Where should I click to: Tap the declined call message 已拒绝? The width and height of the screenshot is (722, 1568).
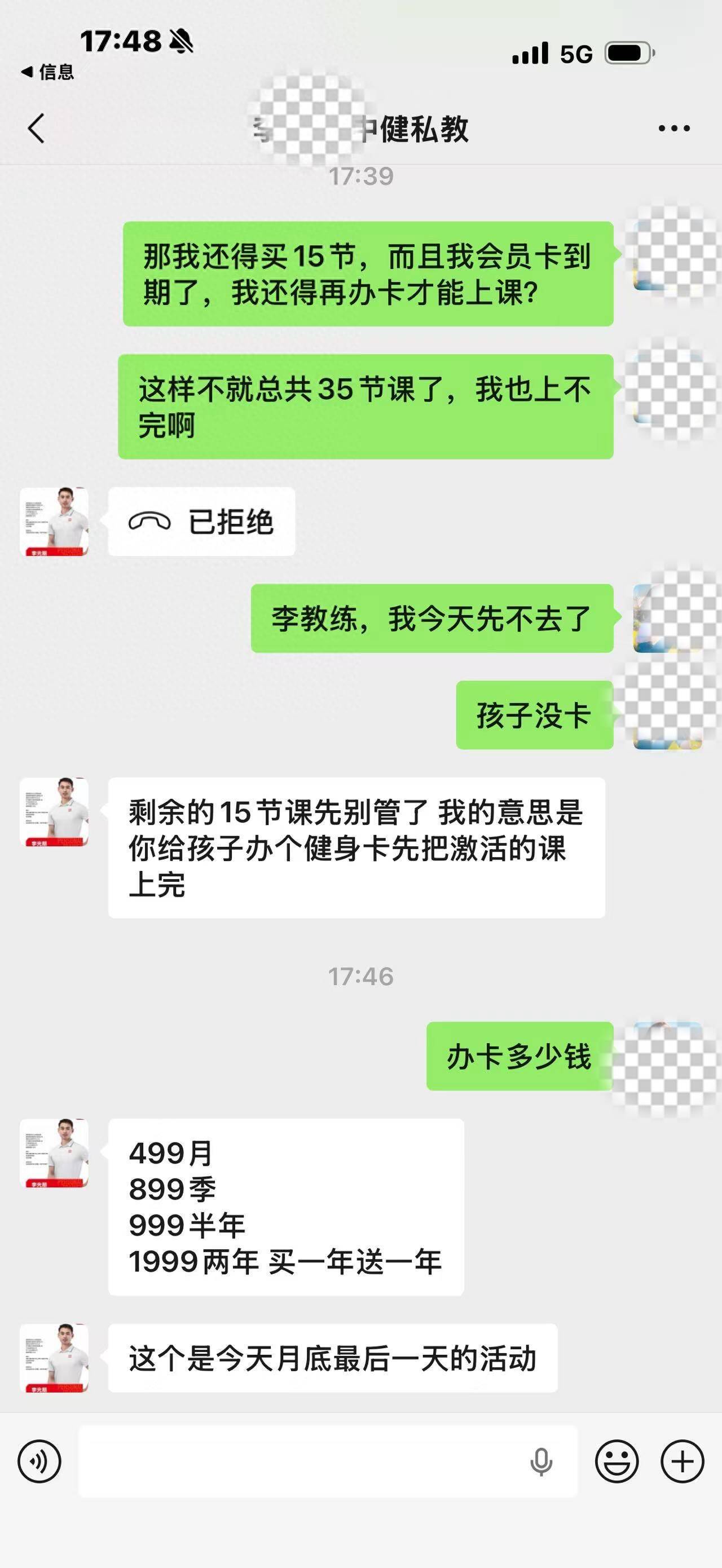[x=201, y=522]
